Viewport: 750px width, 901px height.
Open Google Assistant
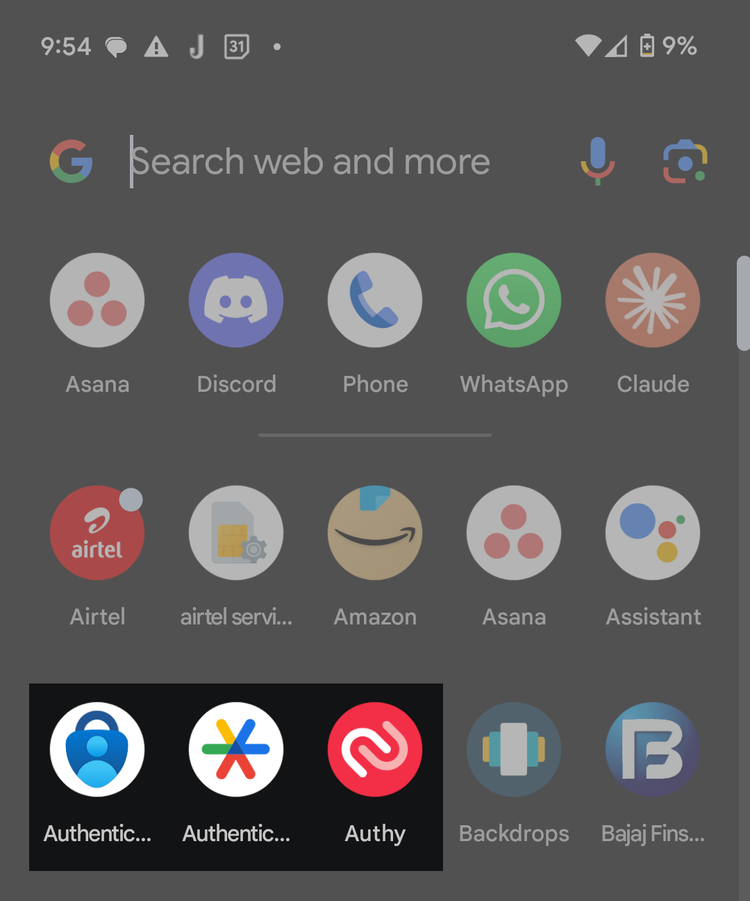pos(653,533)
